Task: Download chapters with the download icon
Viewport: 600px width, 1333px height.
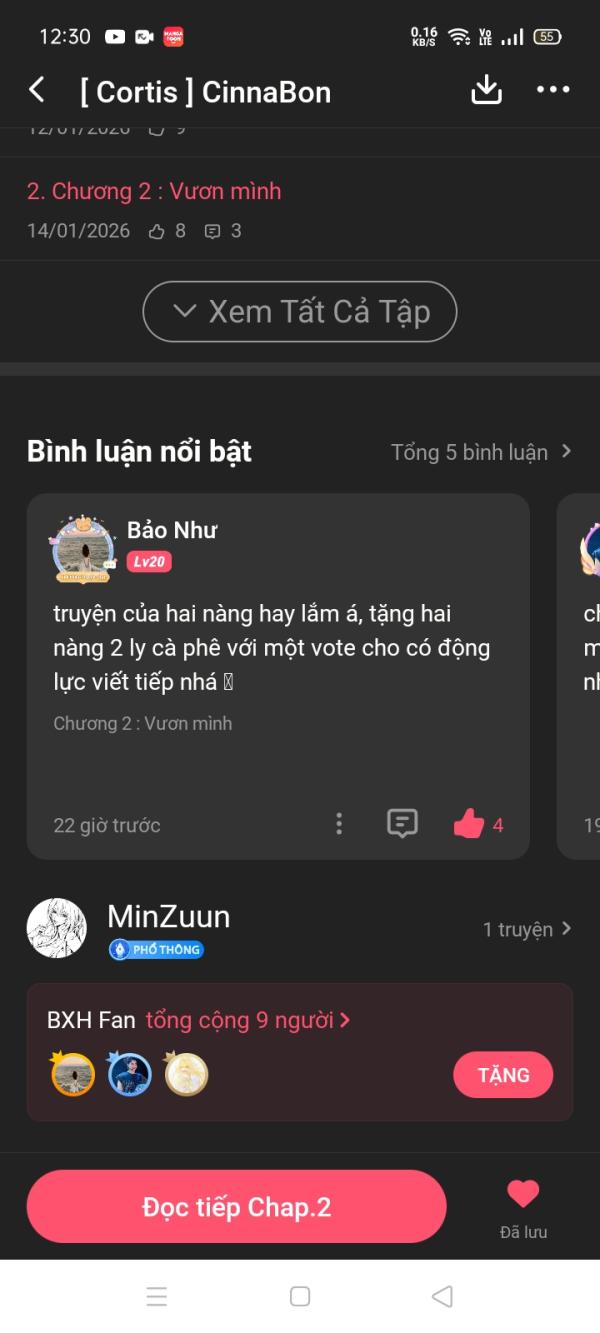Action: click(x=486, y=90)
